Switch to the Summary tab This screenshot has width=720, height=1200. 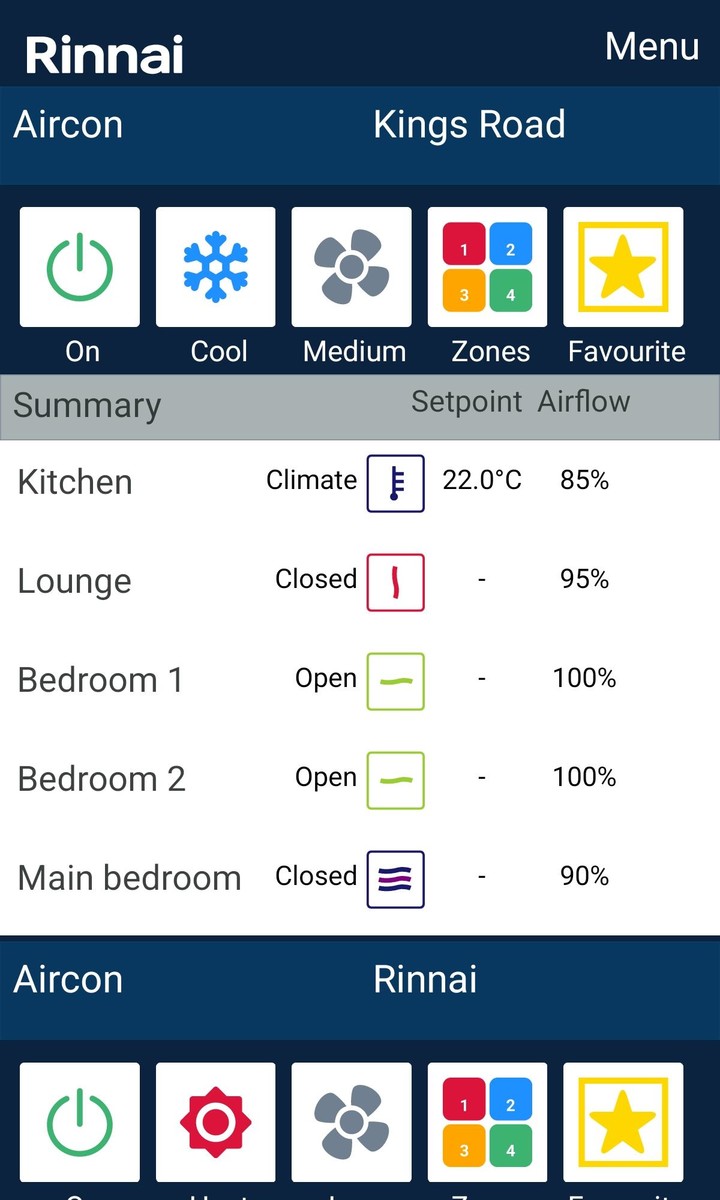tap(86, 405)
